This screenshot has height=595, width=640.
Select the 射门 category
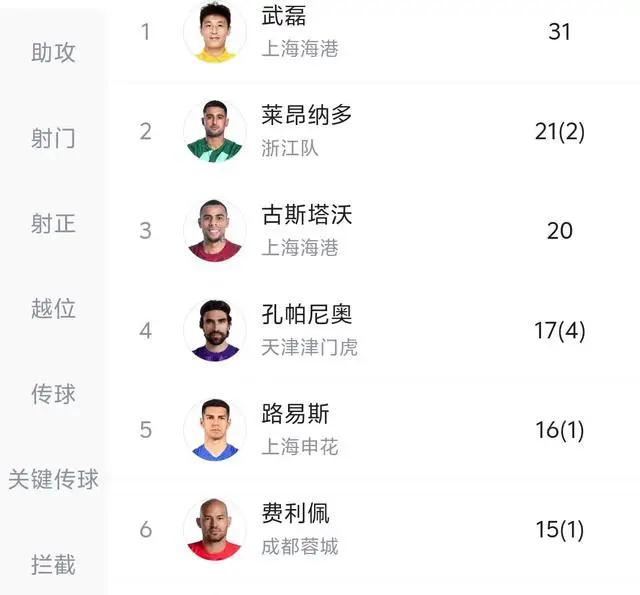click(x=53, y=139)
